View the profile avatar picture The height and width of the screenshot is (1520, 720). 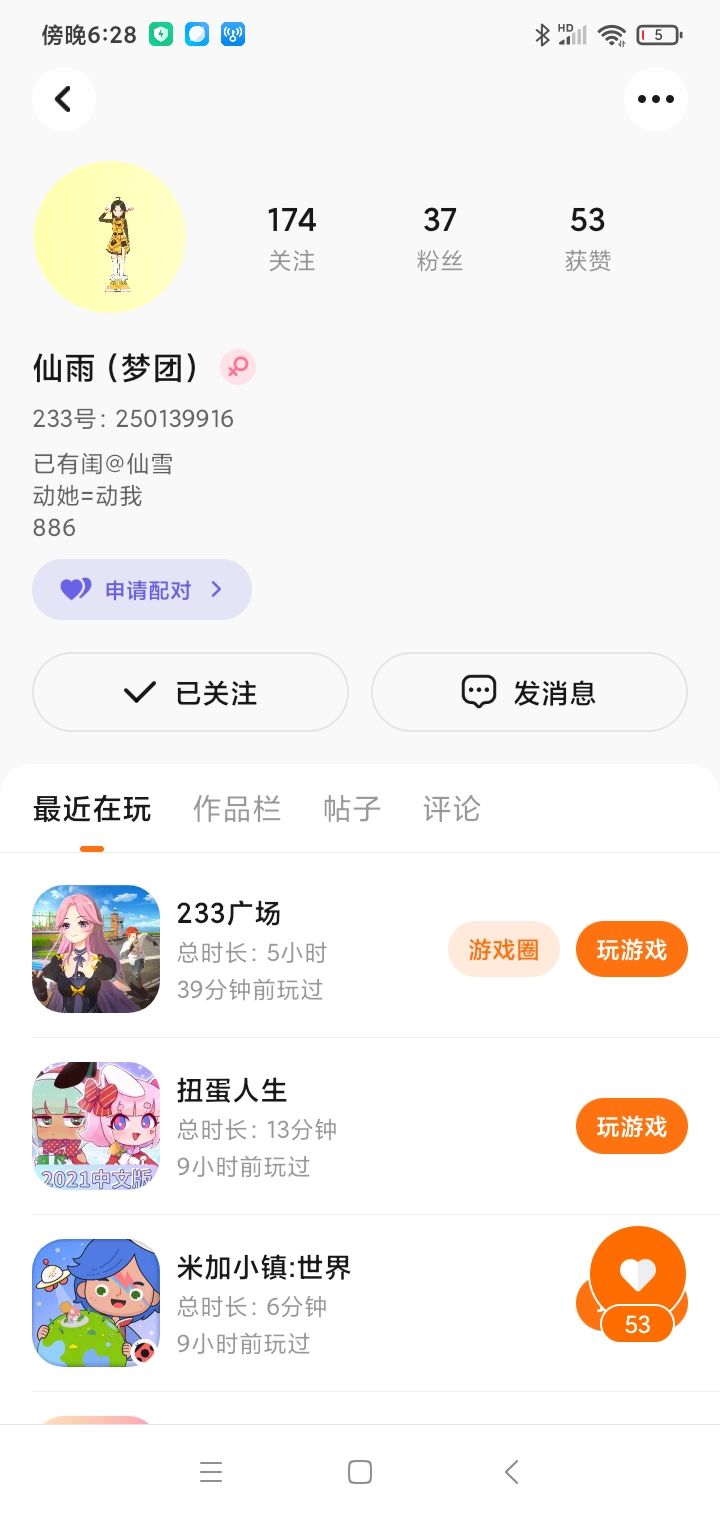click(x=110, y=237)
